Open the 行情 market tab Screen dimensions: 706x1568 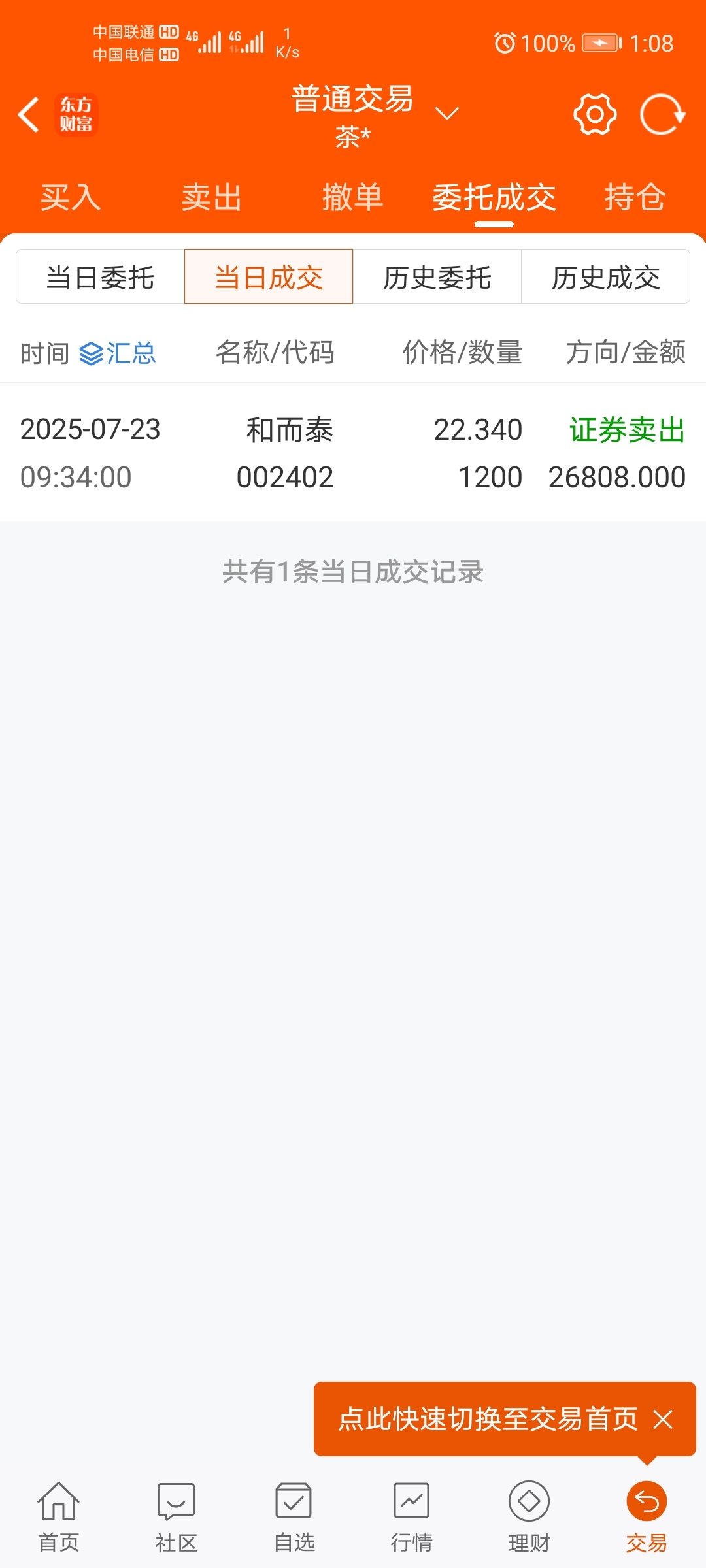412,1517
